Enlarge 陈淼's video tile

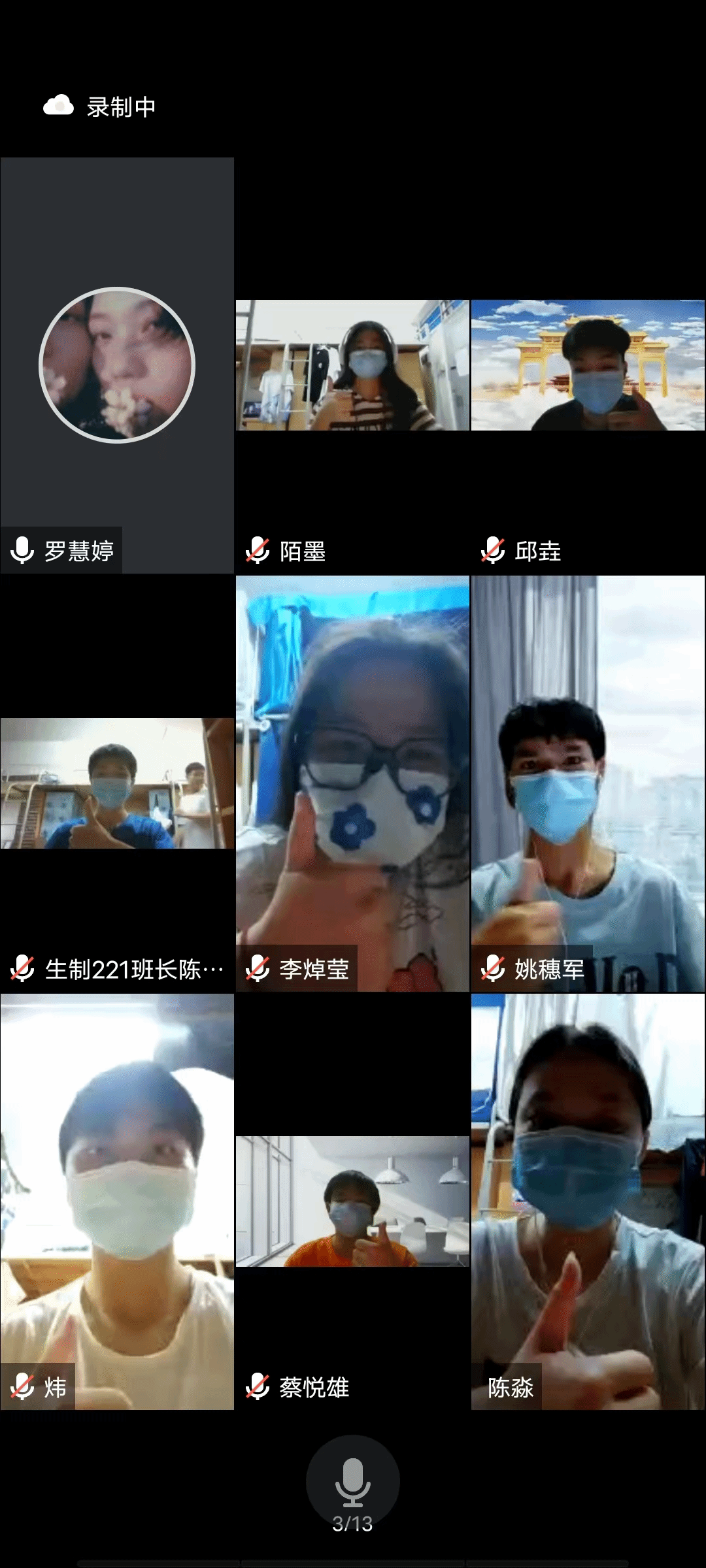point(588,1201)
